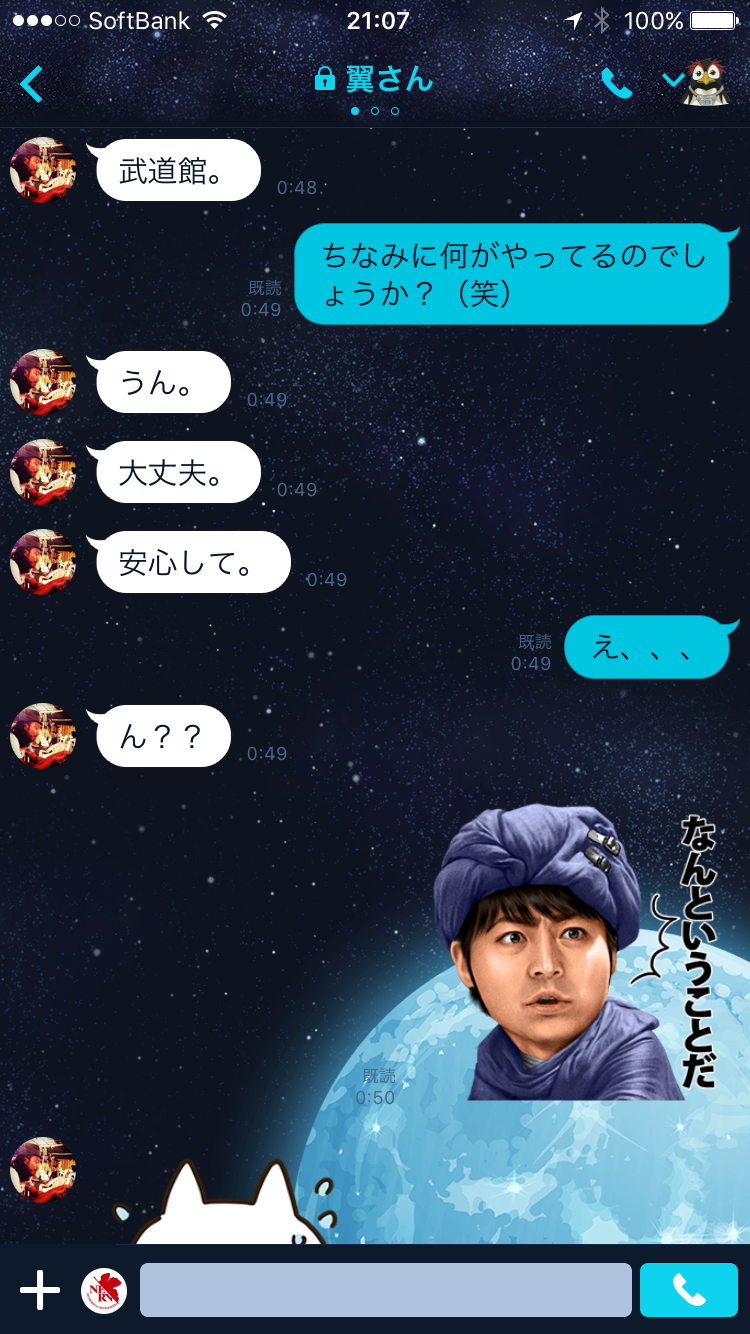The width and height of the screenshot is (750, 1334).
Task: Open the plus attachment menu
Action: tap(40, 1290)
